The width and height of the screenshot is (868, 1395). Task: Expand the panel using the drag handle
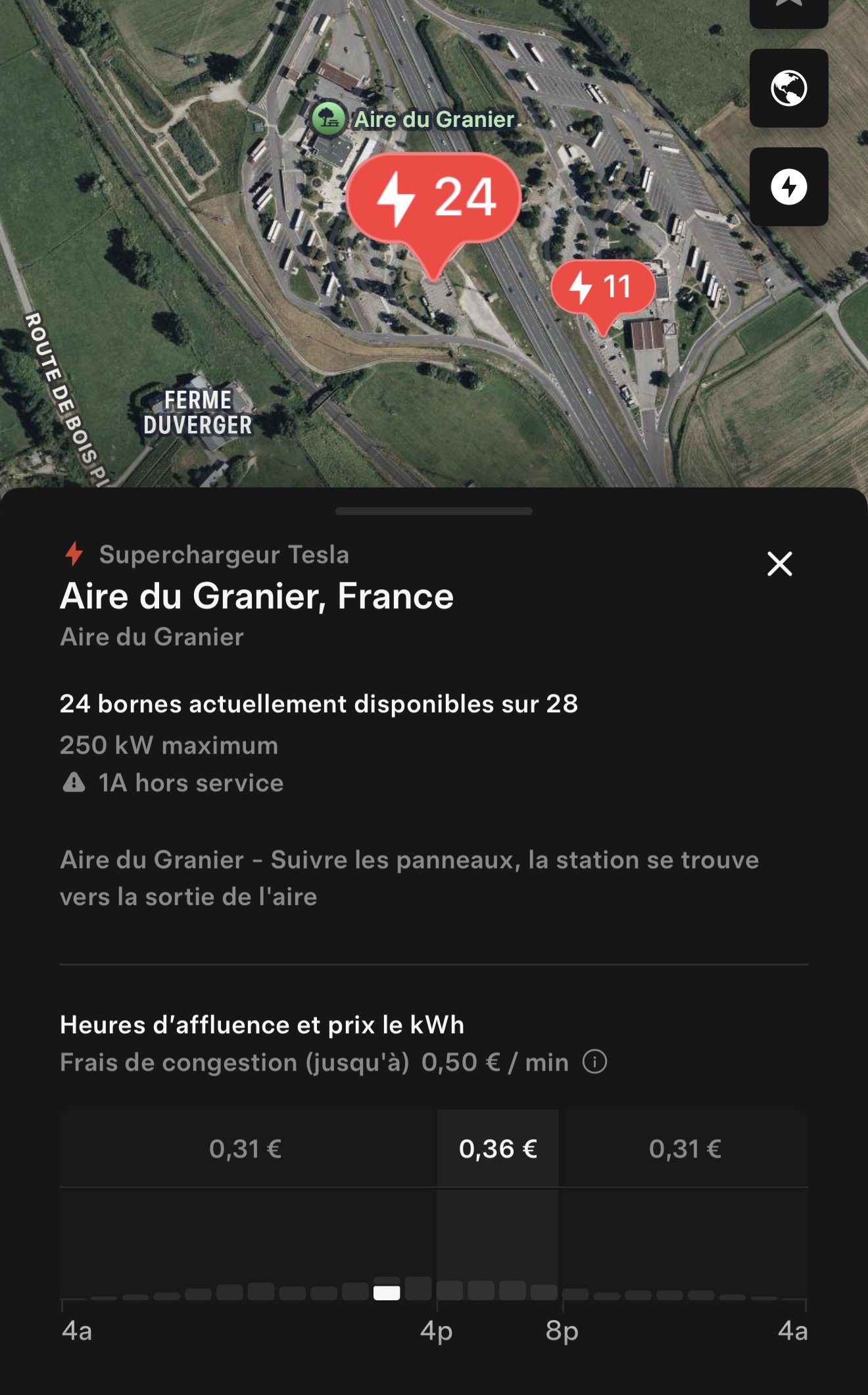[434, 511]
